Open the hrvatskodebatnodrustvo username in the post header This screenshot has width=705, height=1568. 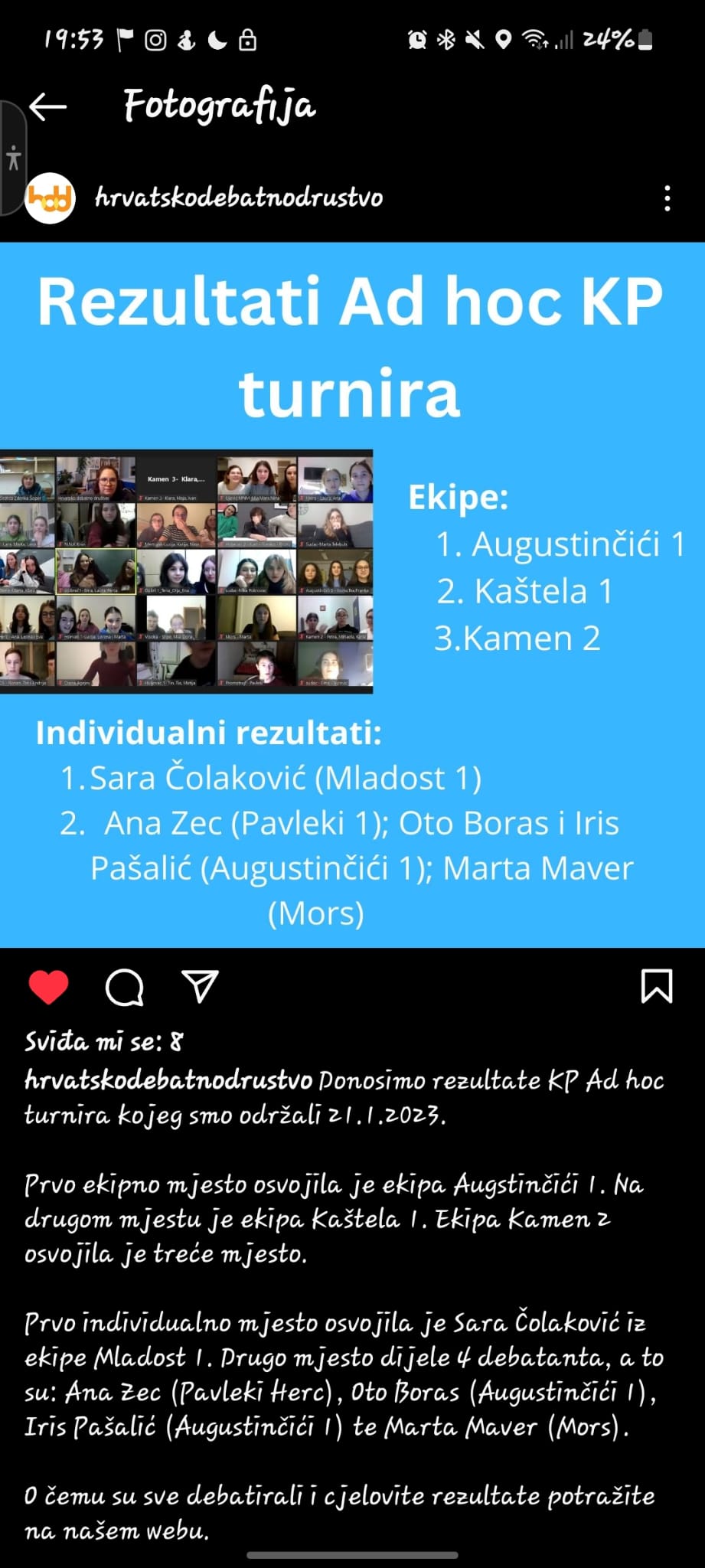point(238,198)
